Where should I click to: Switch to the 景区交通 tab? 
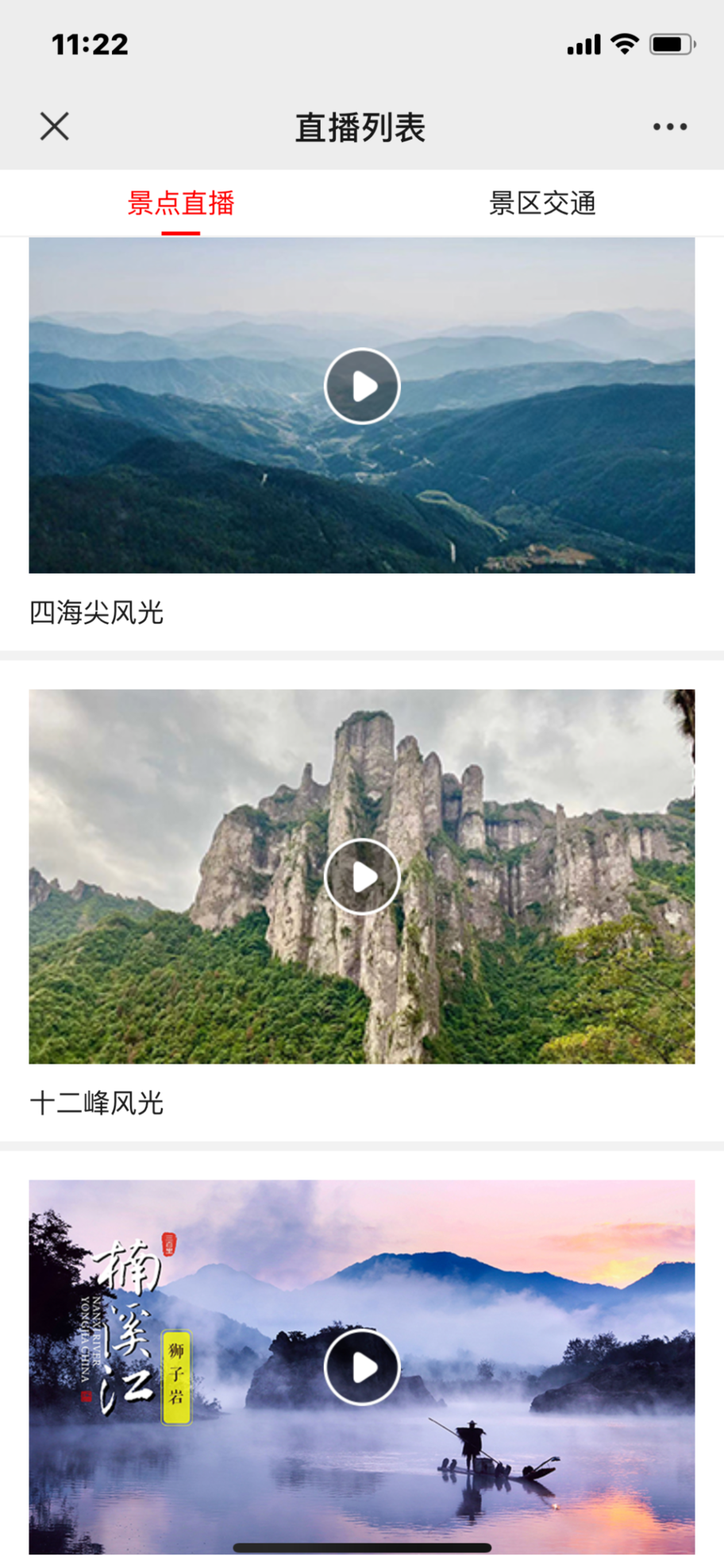[x=542, y=203]
